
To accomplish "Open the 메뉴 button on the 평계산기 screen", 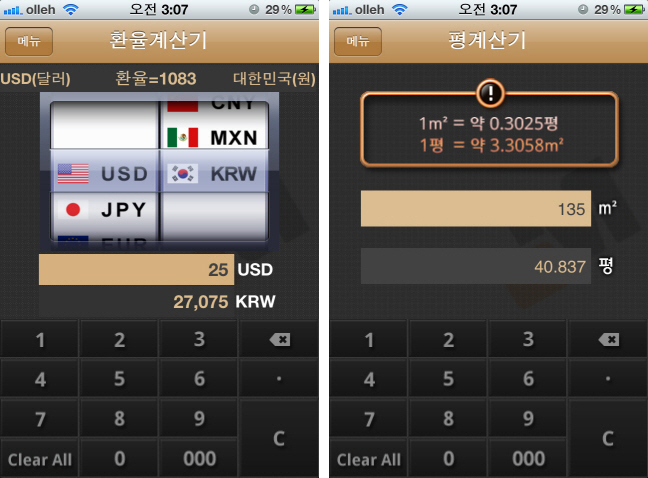I will [357, 42].
